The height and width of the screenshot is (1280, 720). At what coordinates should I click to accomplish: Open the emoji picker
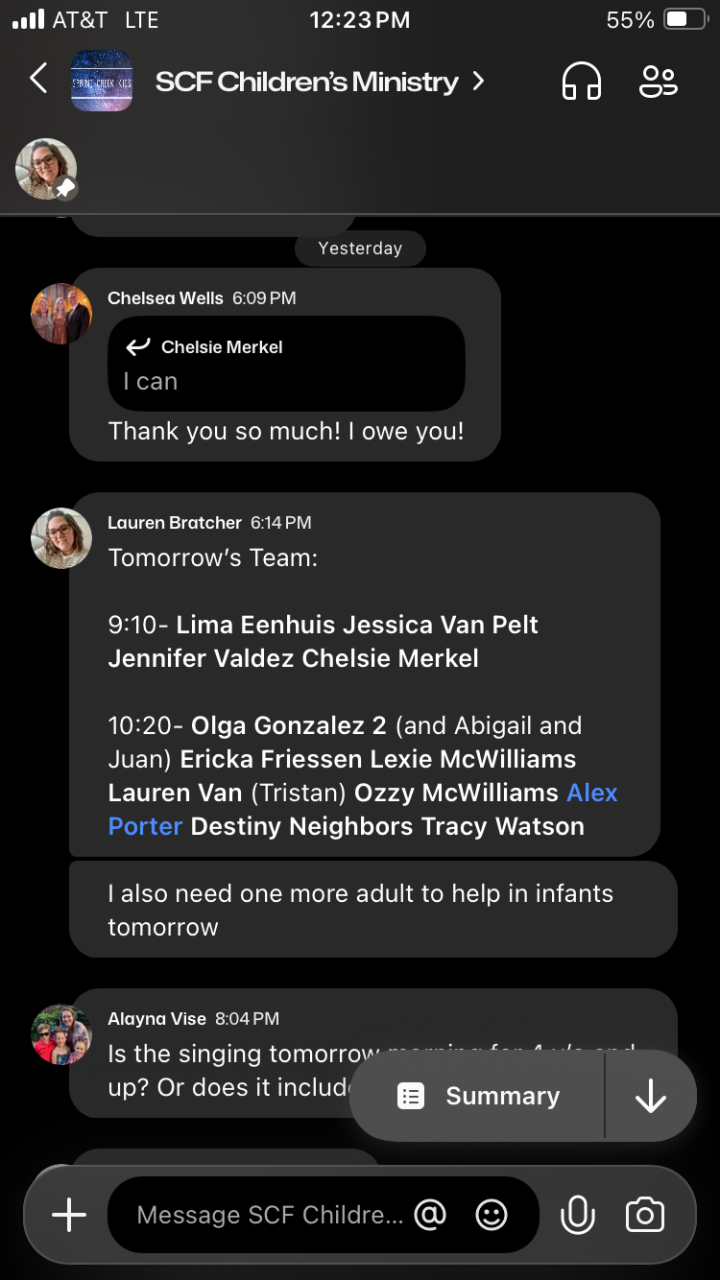tap(491, 1215)
